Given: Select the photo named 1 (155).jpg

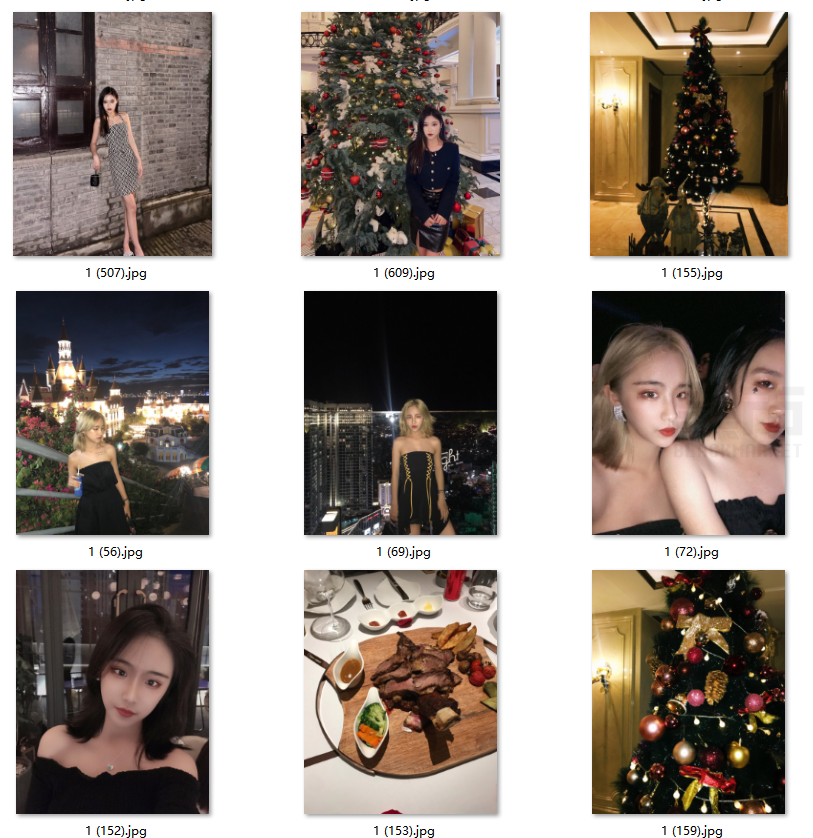Looking at the screenshot, I should (x=688, y=134).
